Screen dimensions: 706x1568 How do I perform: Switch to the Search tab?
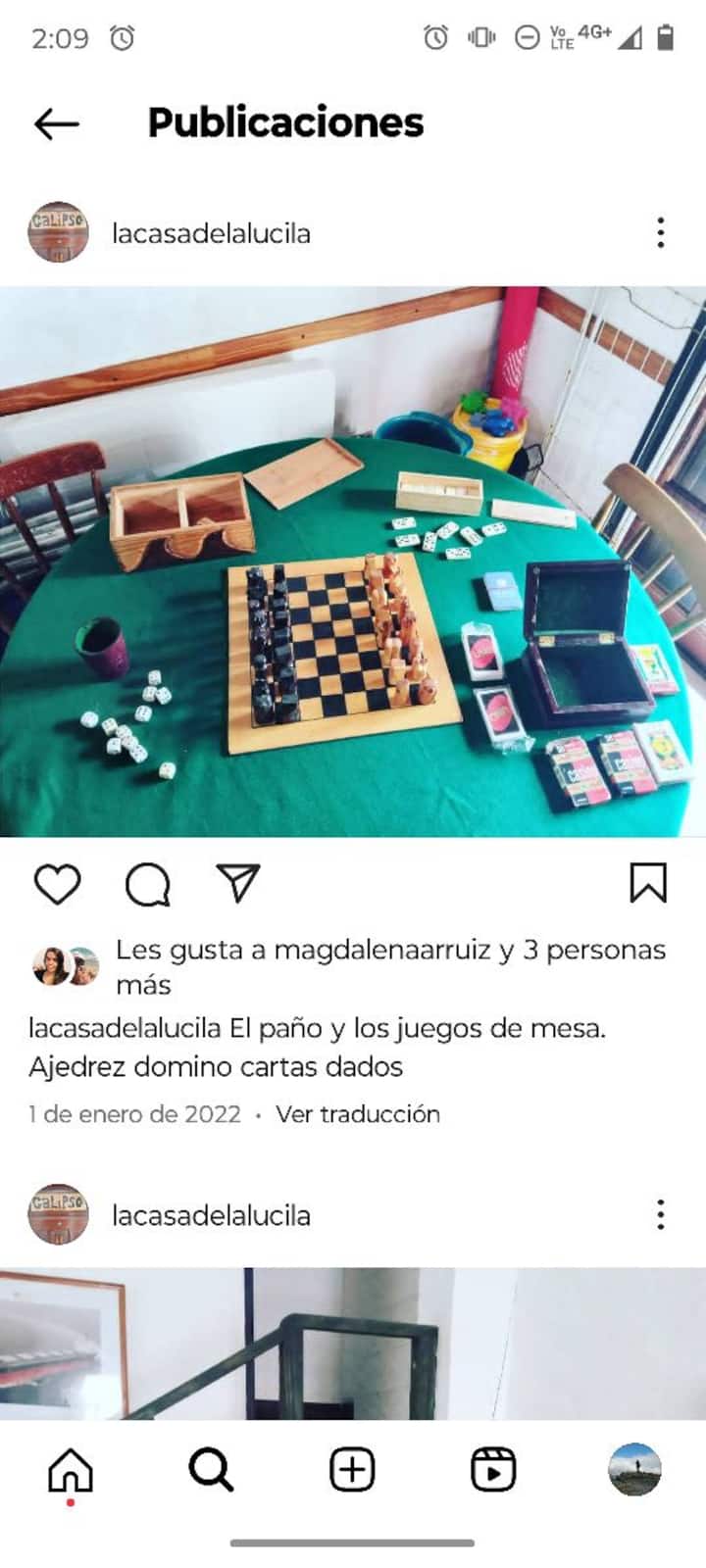coord(211,1471)
